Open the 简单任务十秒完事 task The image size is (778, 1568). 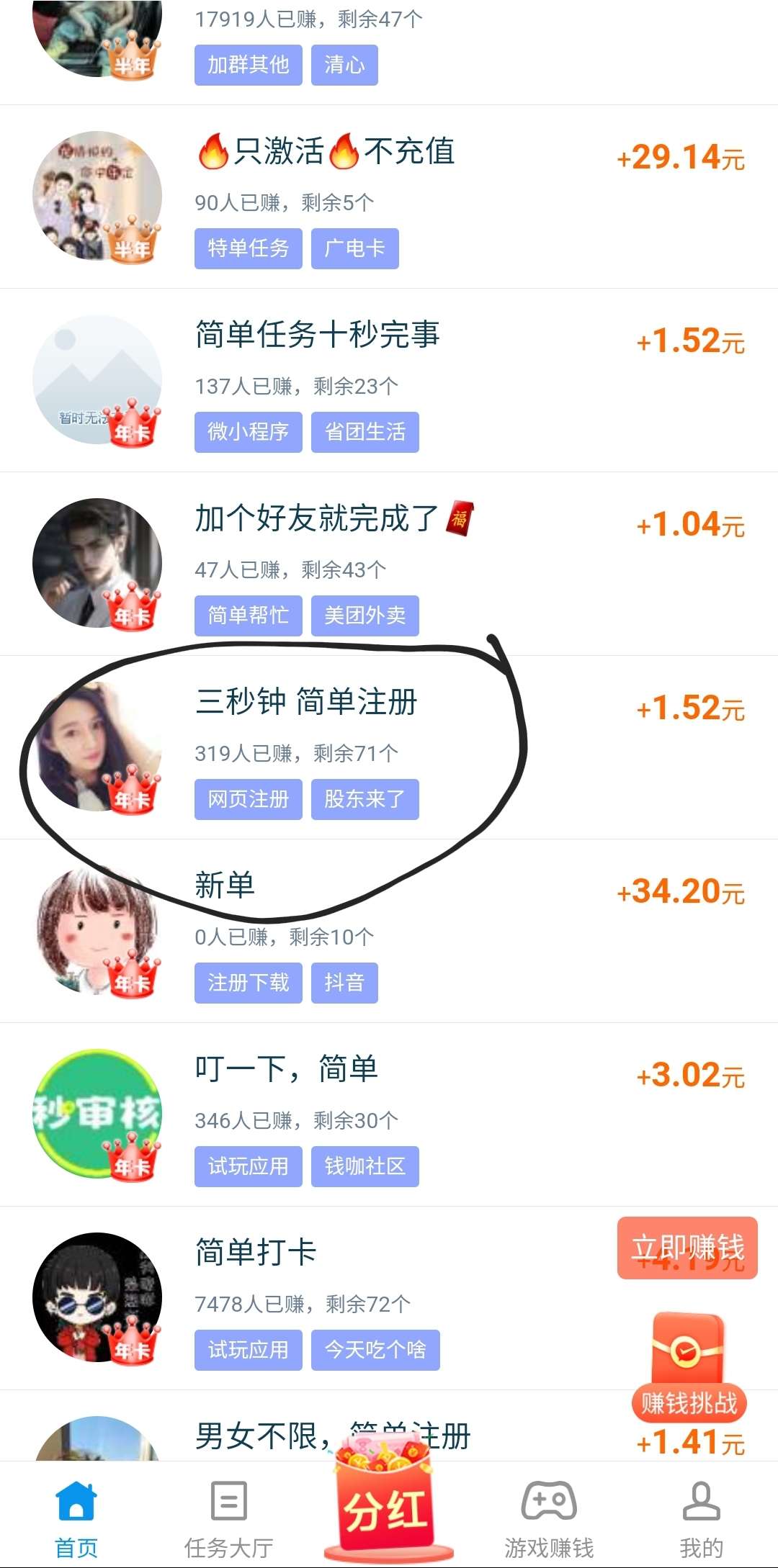click(x=389, y=380)
